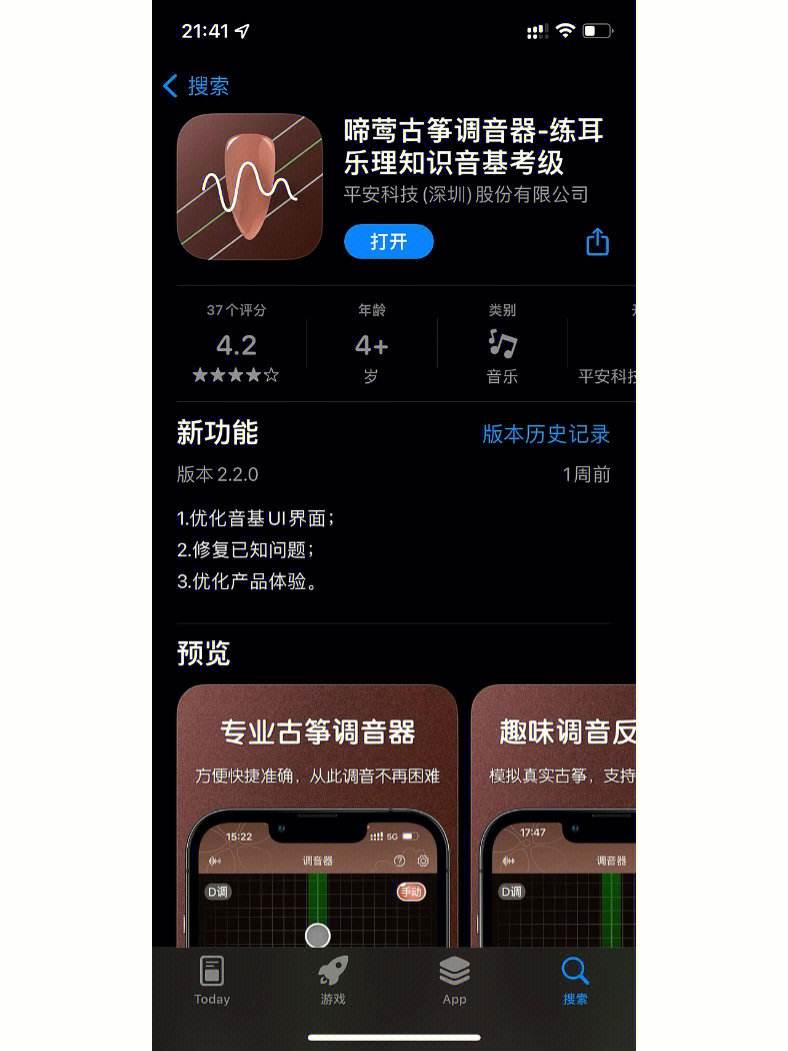Switch to the 游戏 tab

pyautogui.click(x=333, y=980)
